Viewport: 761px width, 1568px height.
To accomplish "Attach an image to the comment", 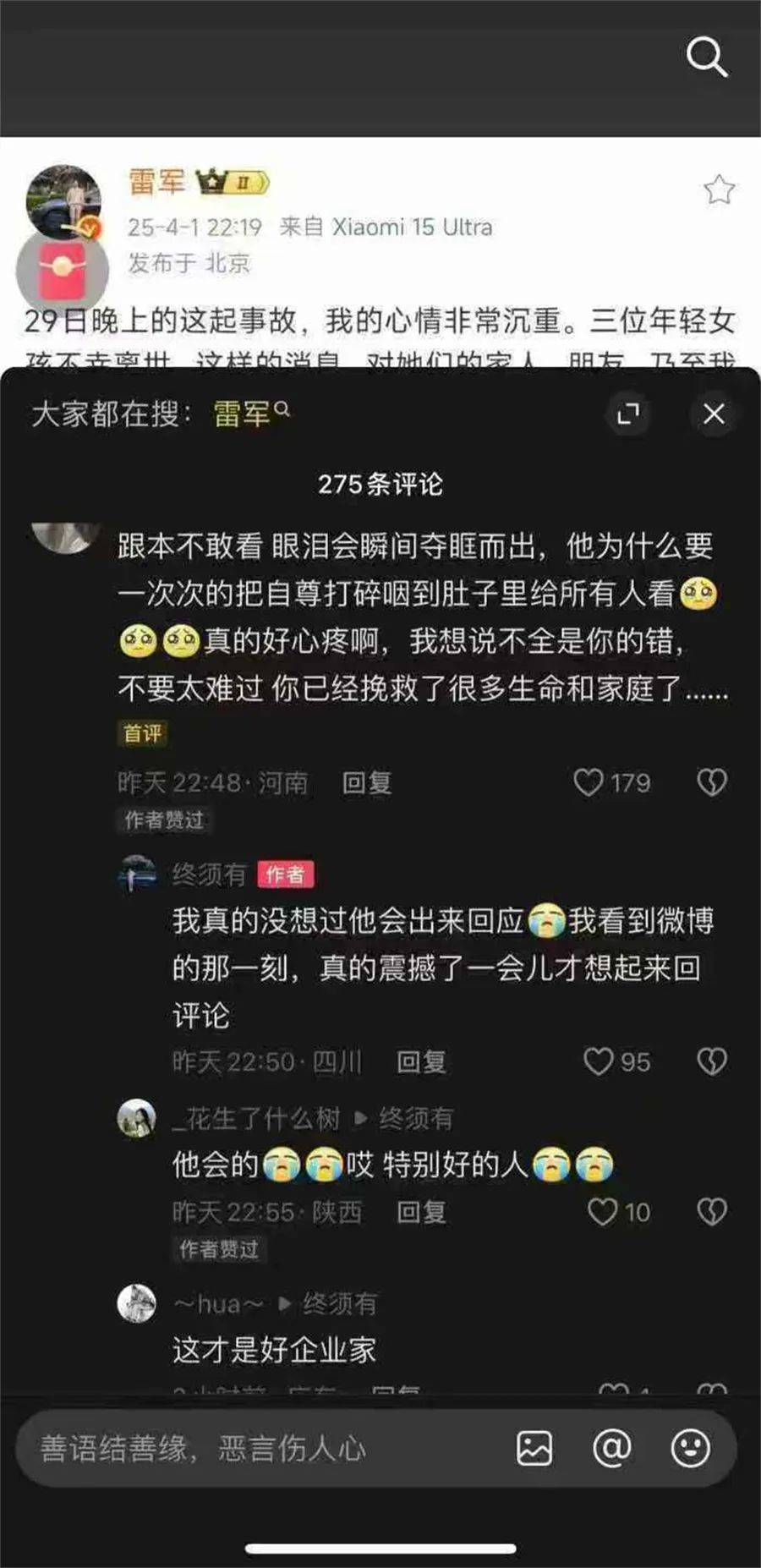I will (534, 1449).
